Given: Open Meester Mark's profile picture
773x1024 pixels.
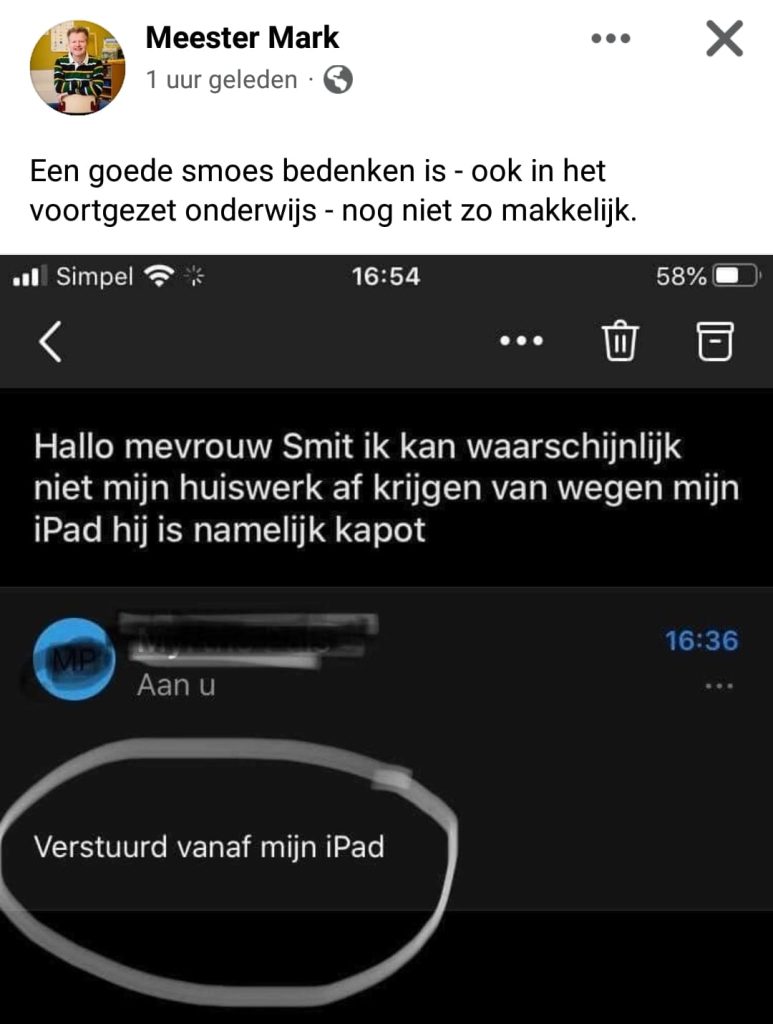Looking at the screenshot, I should click(x=77, y=67).
